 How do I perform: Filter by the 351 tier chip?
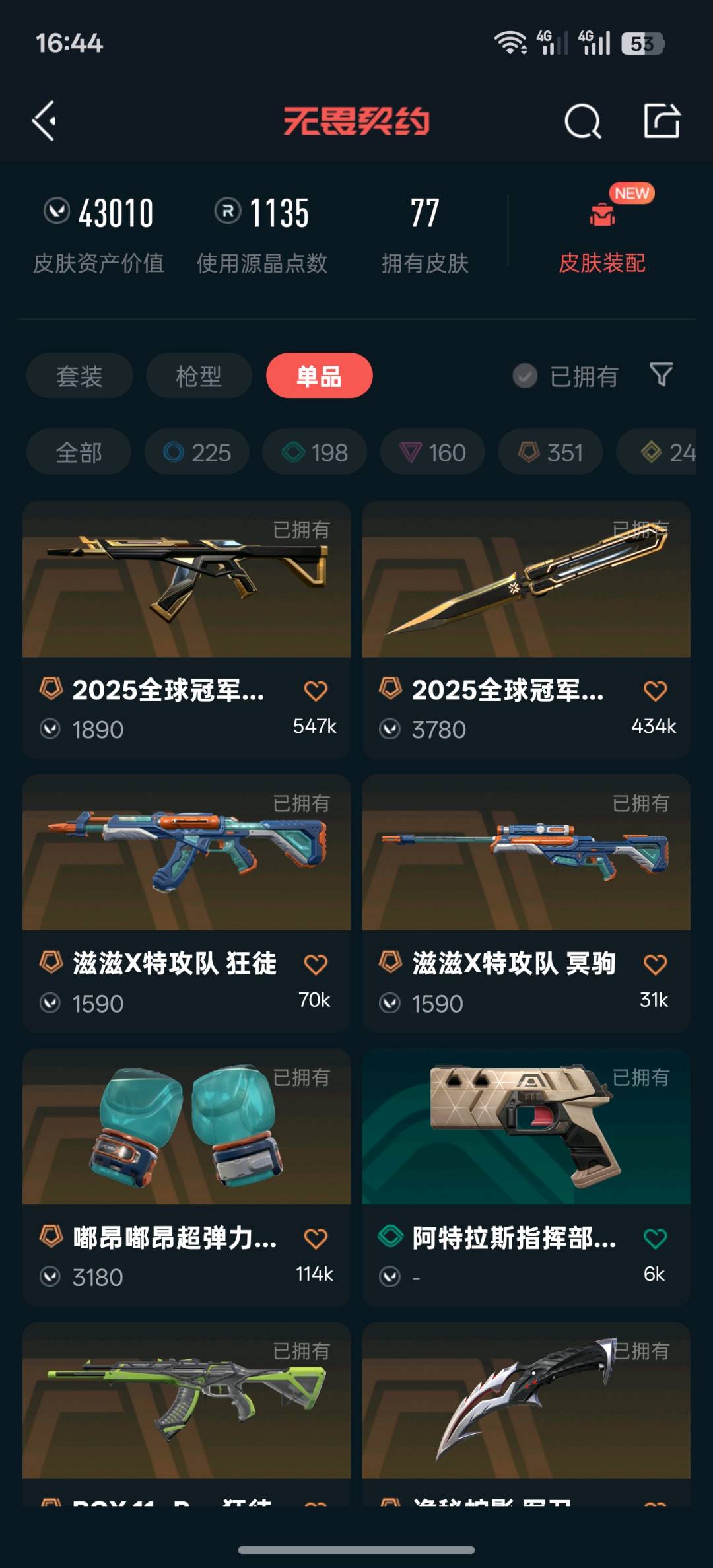(x=550, y=453)
